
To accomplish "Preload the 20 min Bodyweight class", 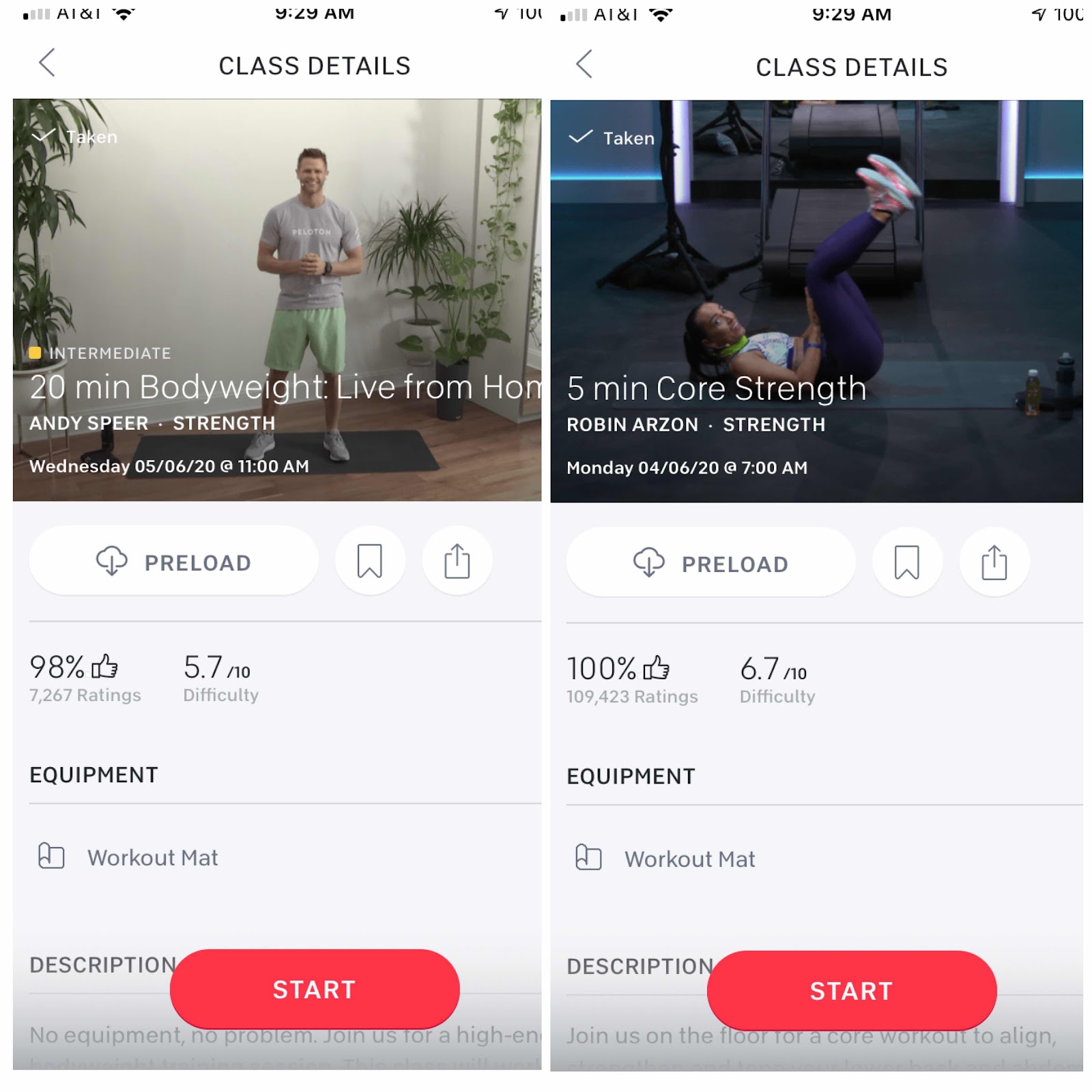I will (173, 561).
